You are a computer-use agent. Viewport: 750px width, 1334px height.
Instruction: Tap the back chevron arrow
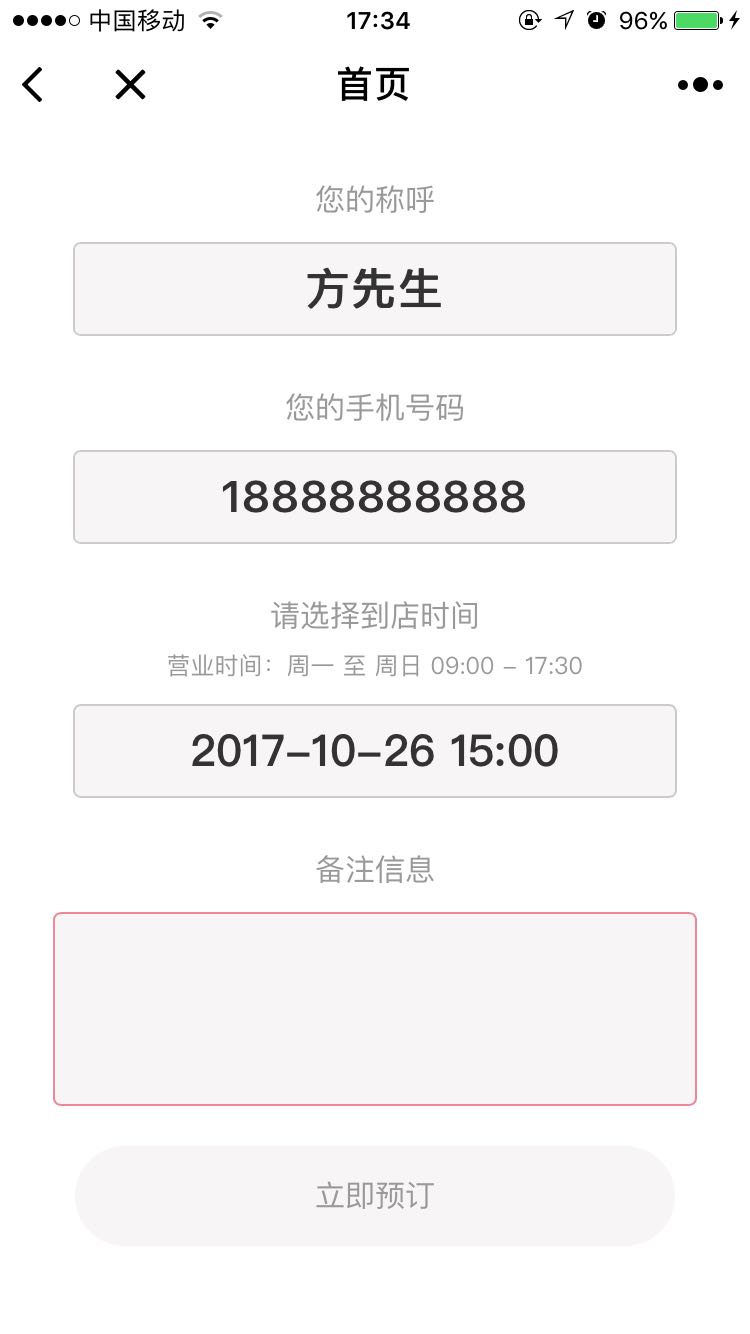pyautogui.click(x=32, y=85)
